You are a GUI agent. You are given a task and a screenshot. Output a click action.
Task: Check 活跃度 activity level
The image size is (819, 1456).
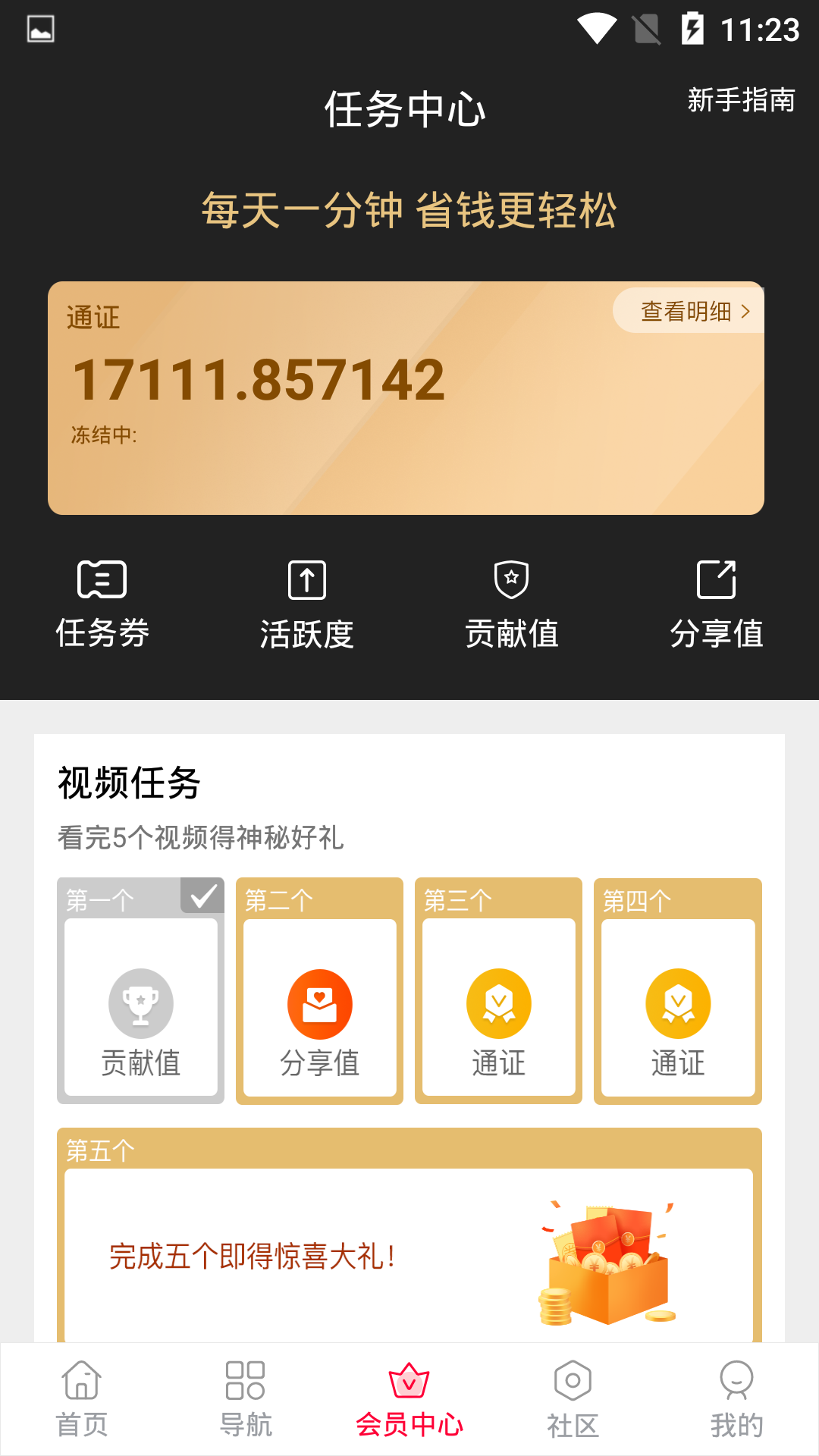point(307,604)
